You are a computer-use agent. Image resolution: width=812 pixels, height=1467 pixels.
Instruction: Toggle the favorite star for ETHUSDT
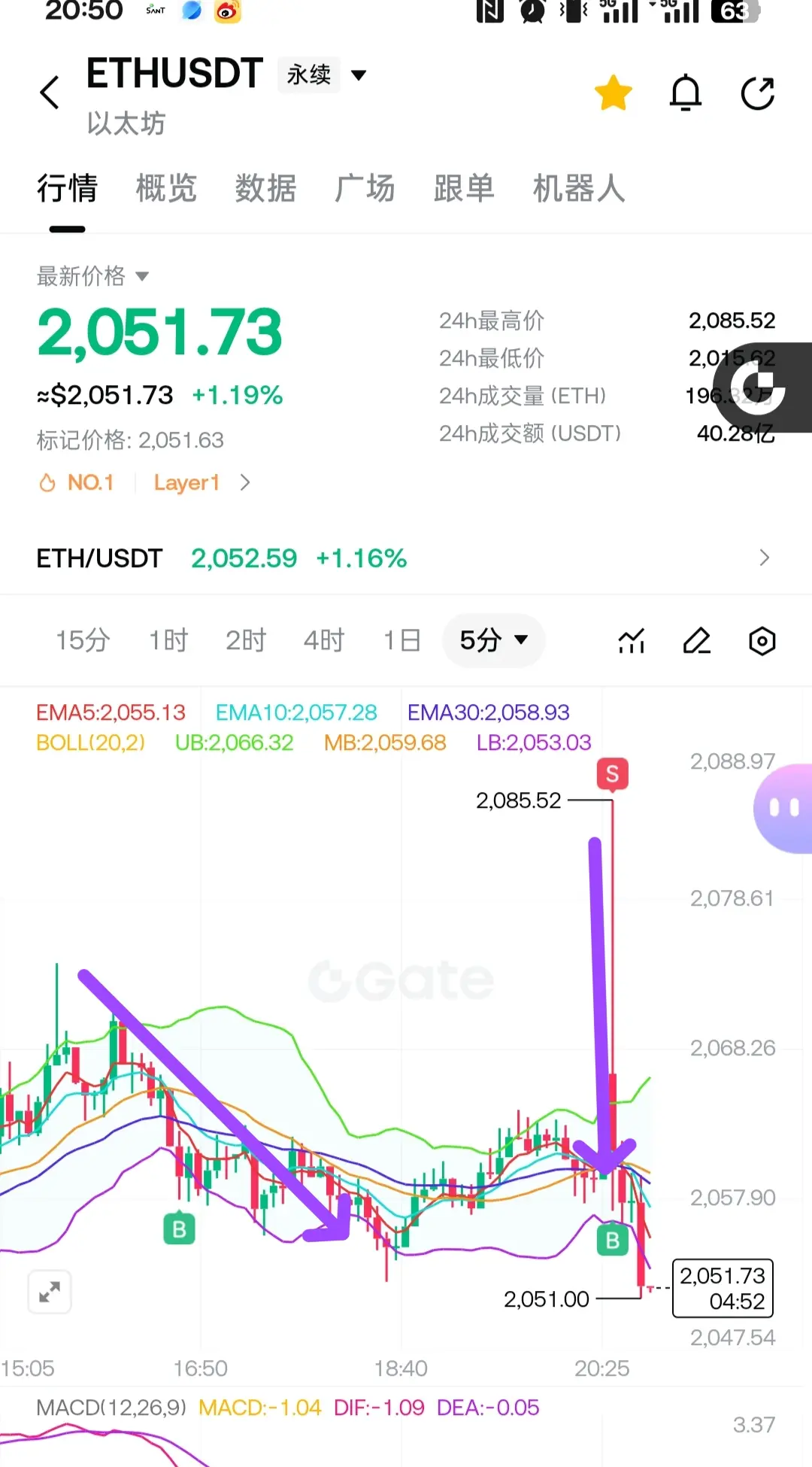(x=613, y=93)
